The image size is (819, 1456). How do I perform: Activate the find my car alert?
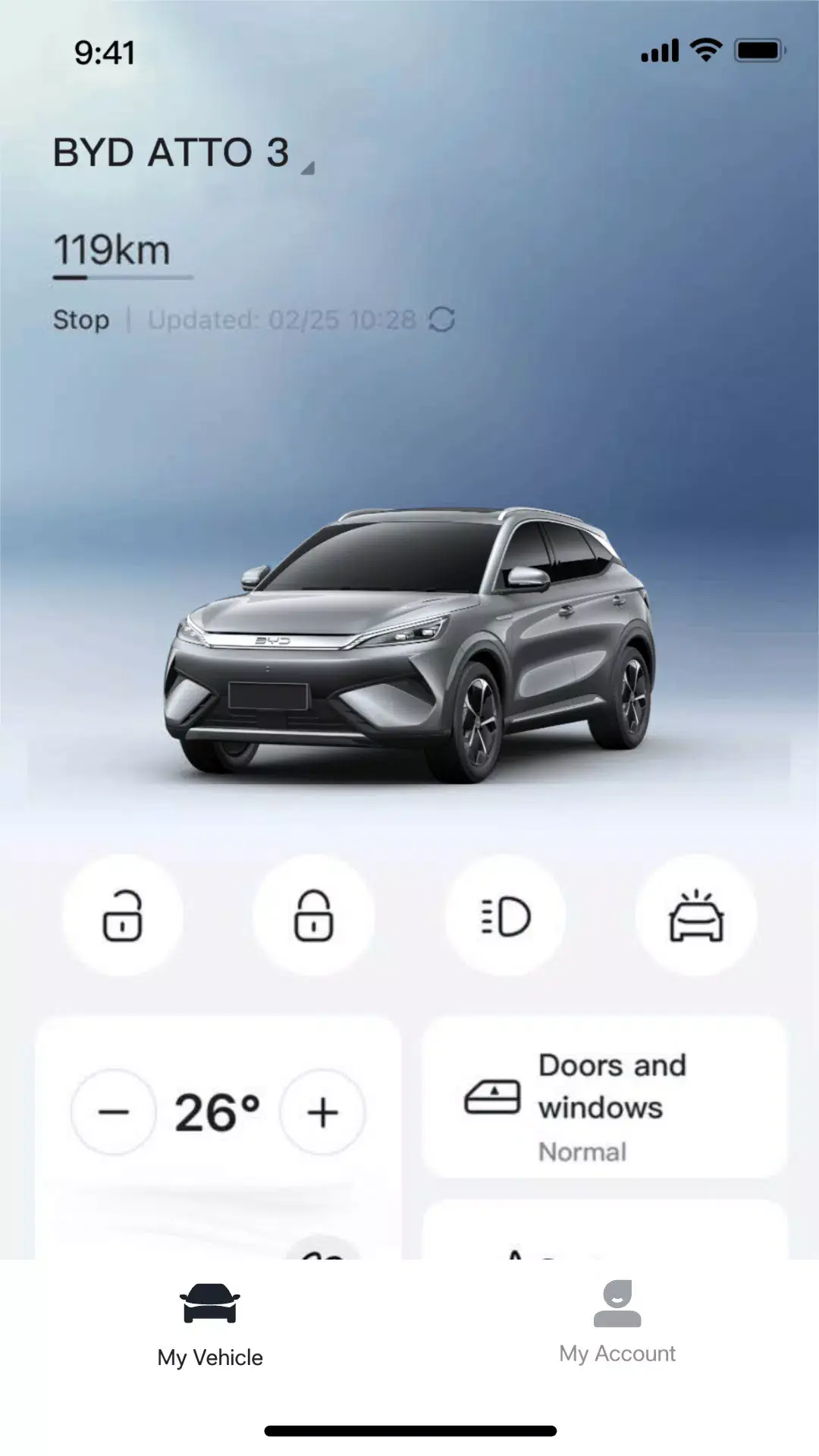point(696,915)
